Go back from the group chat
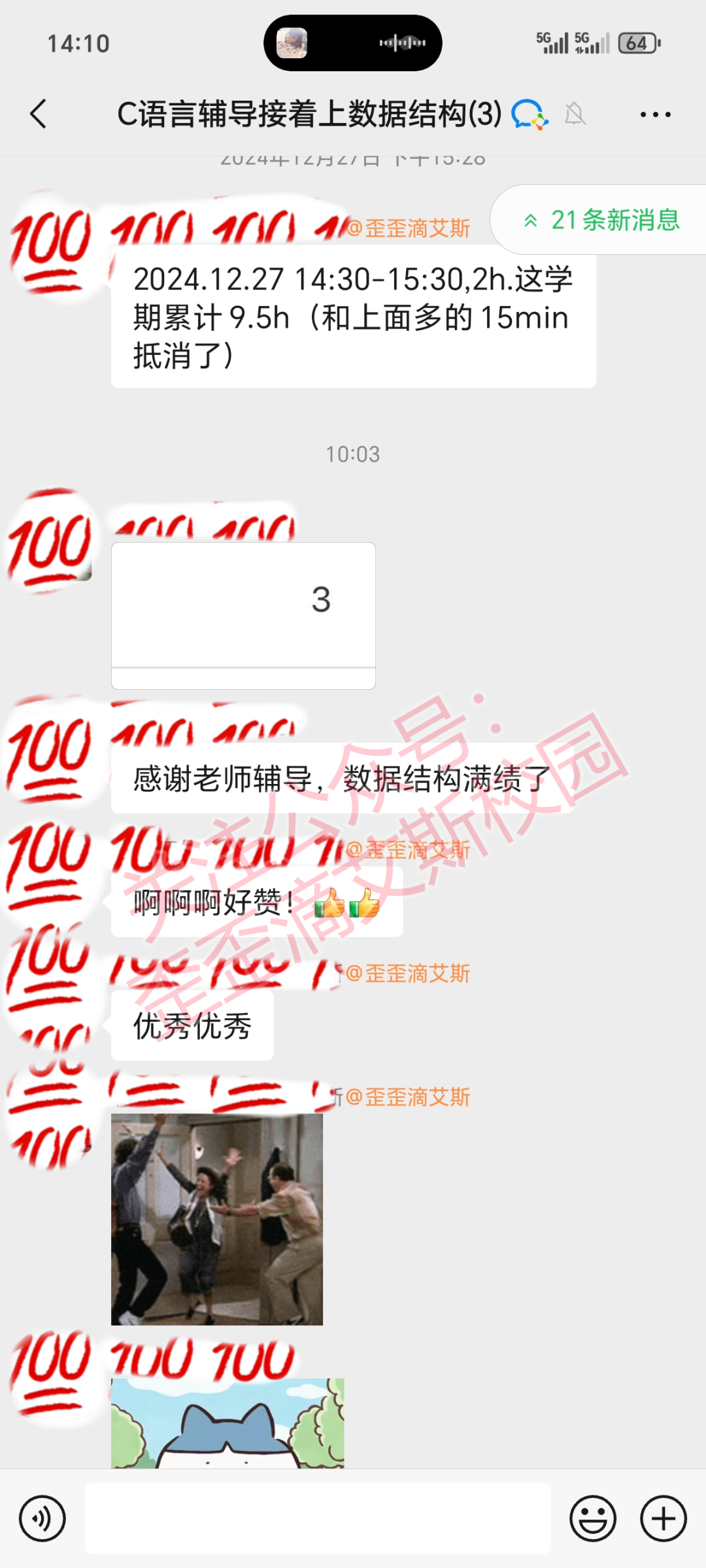The image size is (706, 1568). point(39,114)
